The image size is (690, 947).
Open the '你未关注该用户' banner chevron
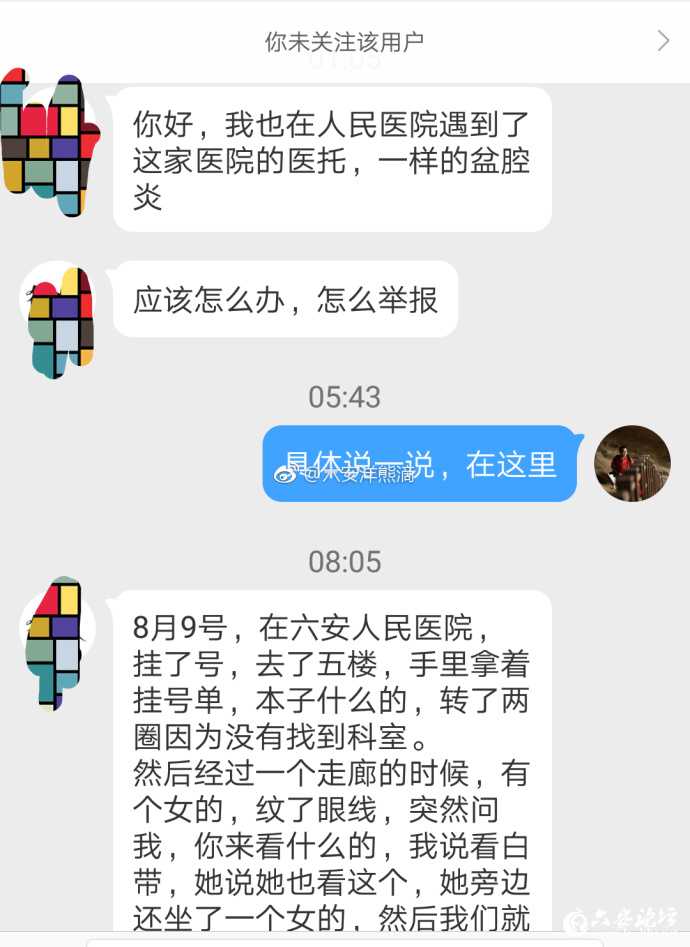tap(663, 40)
